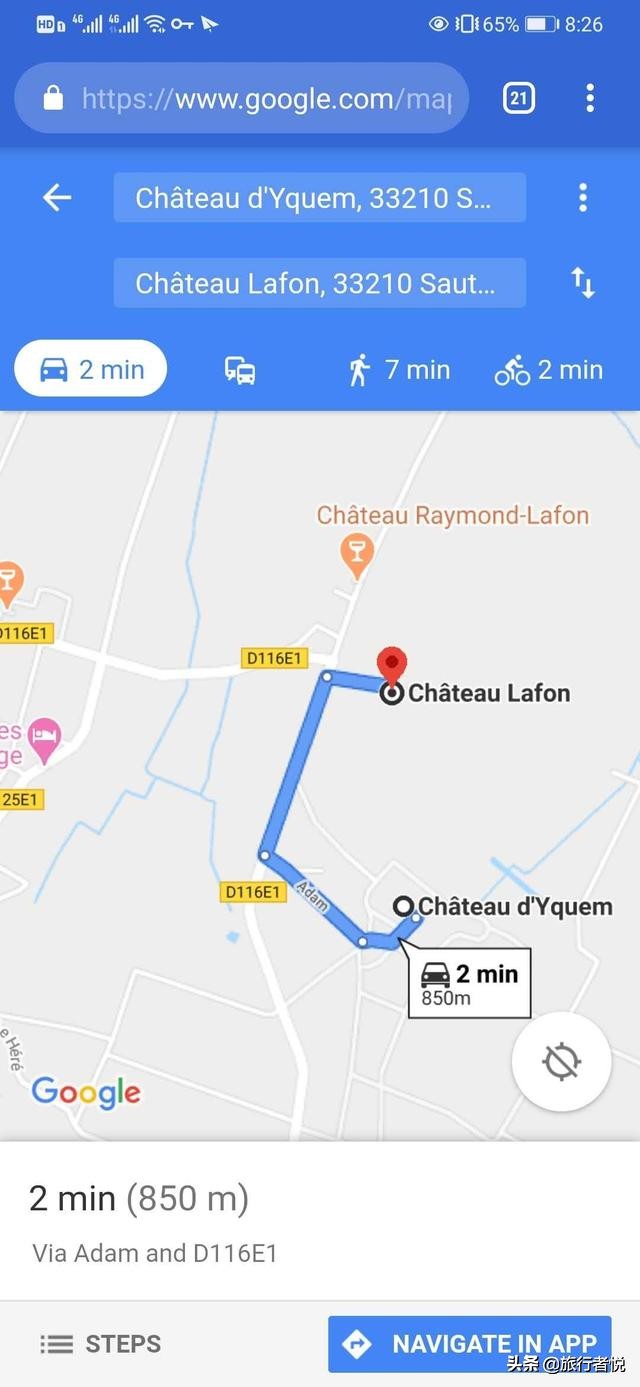Edit the Château d'Yquem starting point

pyautogui.click(x=319, y=198)
